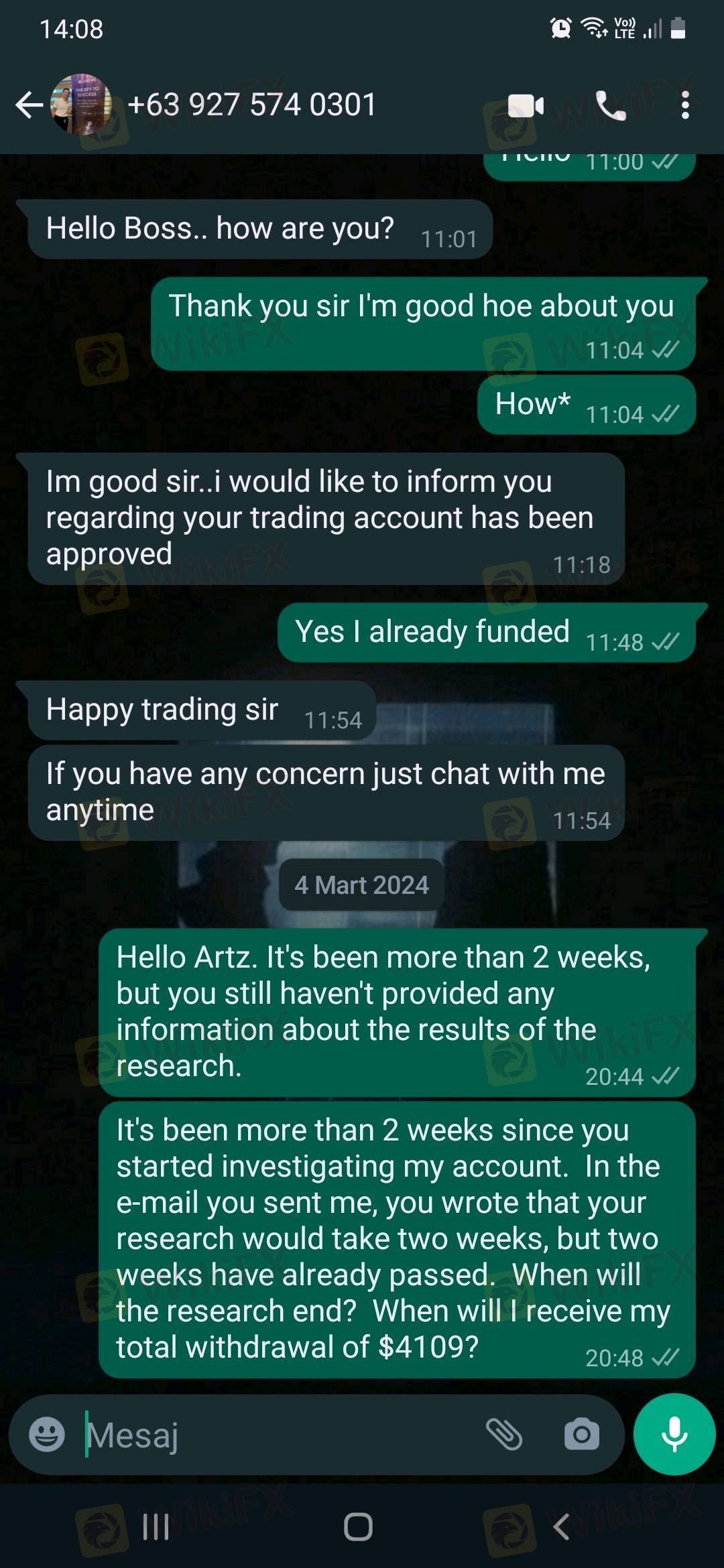Go to the home screen

pos(358,1527)
